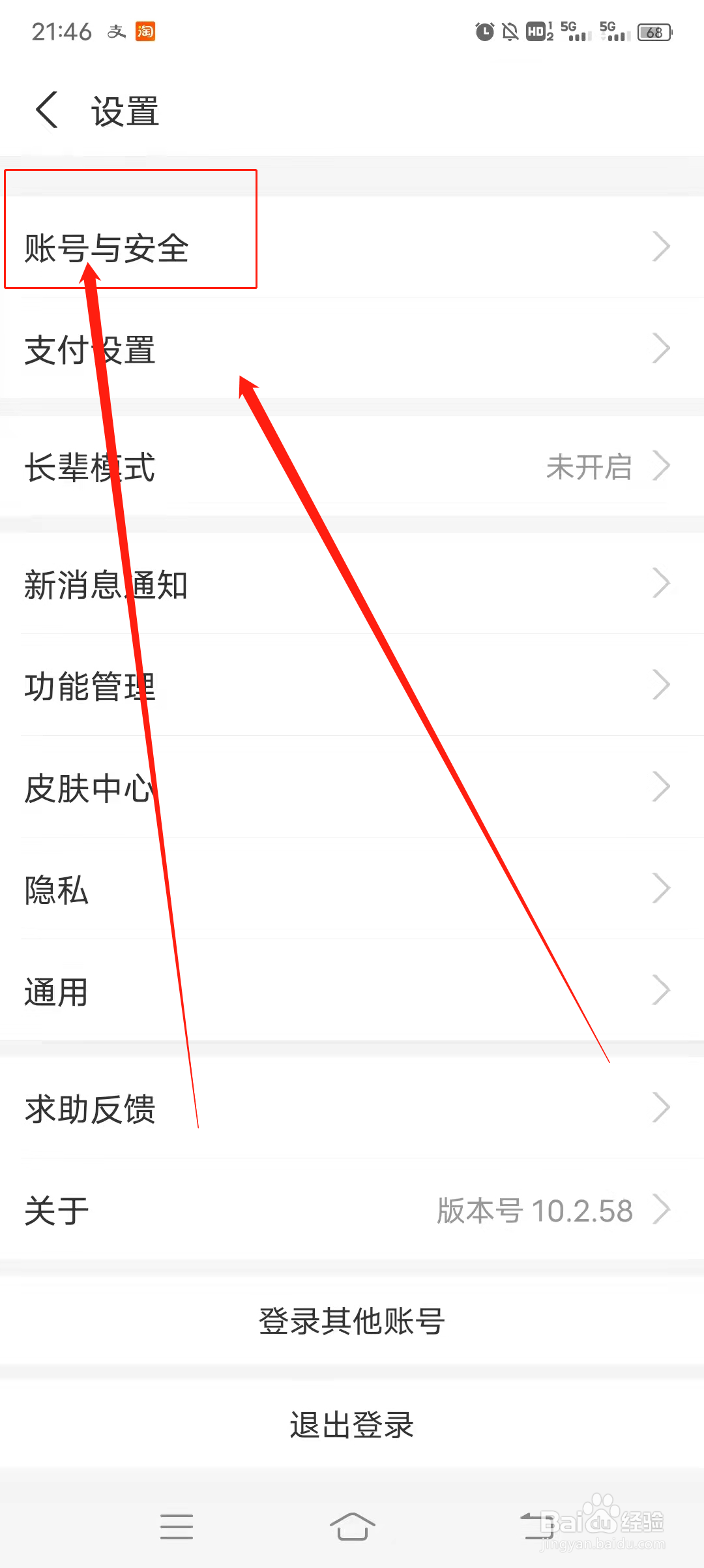
Task: Tap the back arrow beside 设置 title
Action: (x=46, y=109)
